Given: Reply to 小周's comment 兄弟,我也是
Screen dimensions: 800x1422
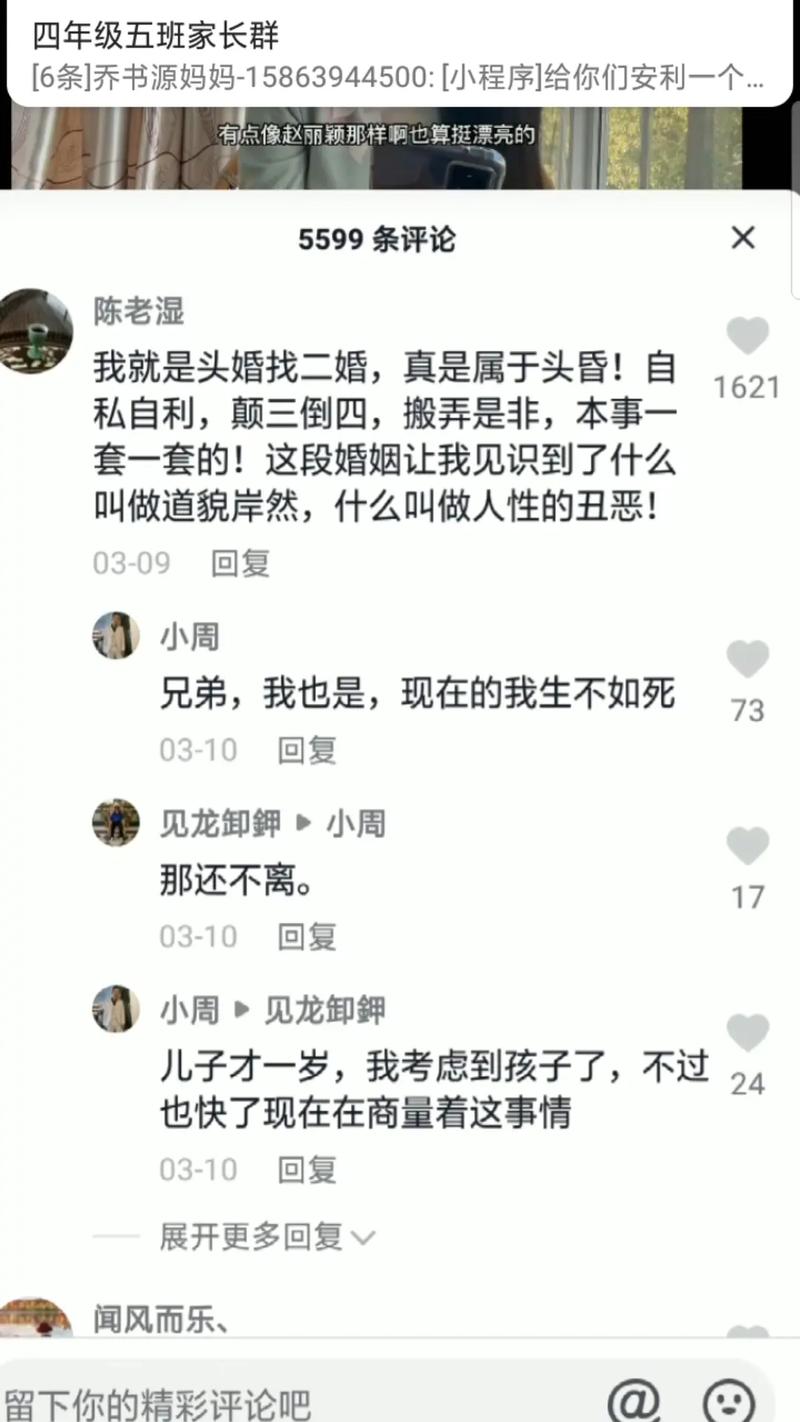Looking at the screenshot, I should (x=307, y=750).
